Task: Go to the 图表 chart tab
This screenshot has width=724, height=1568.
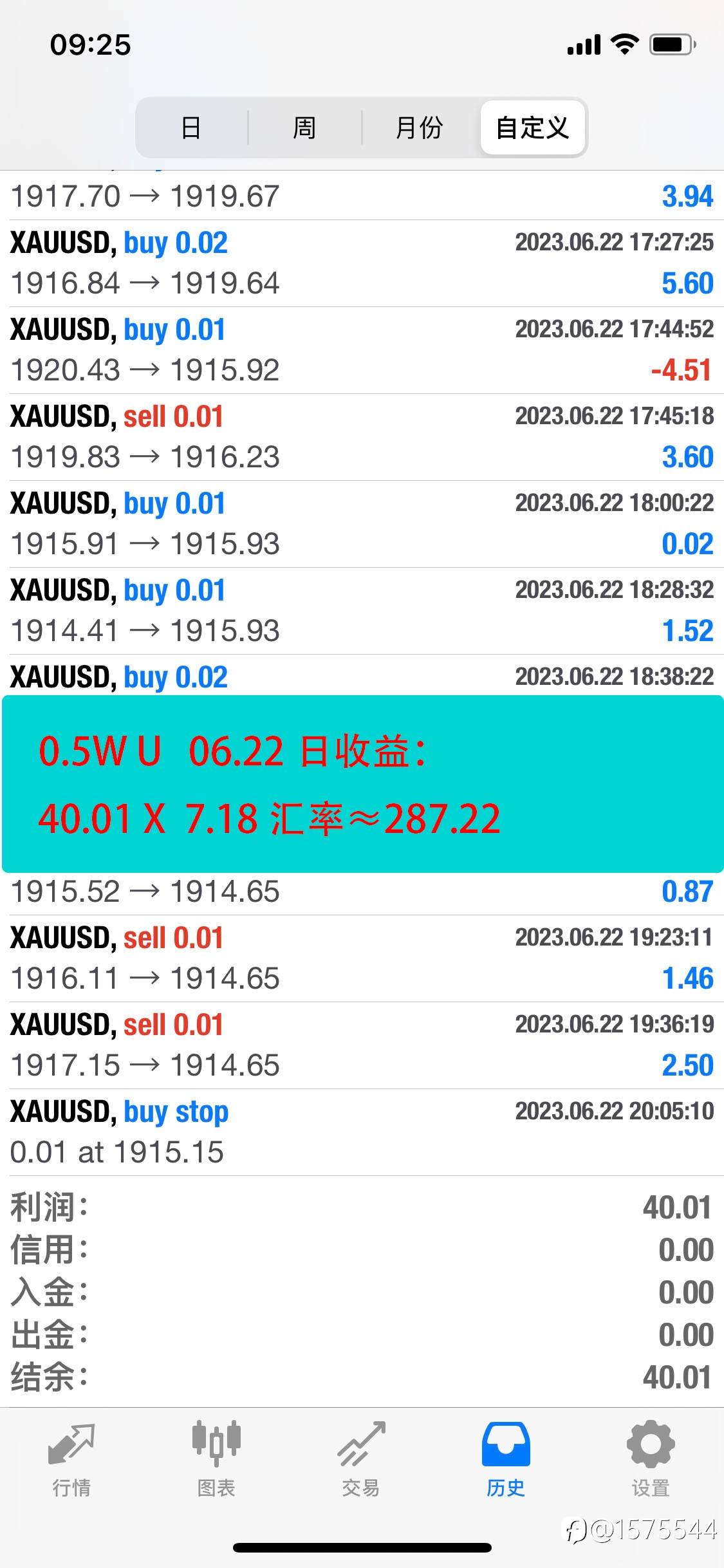Action: click(x=217, y=1460)
